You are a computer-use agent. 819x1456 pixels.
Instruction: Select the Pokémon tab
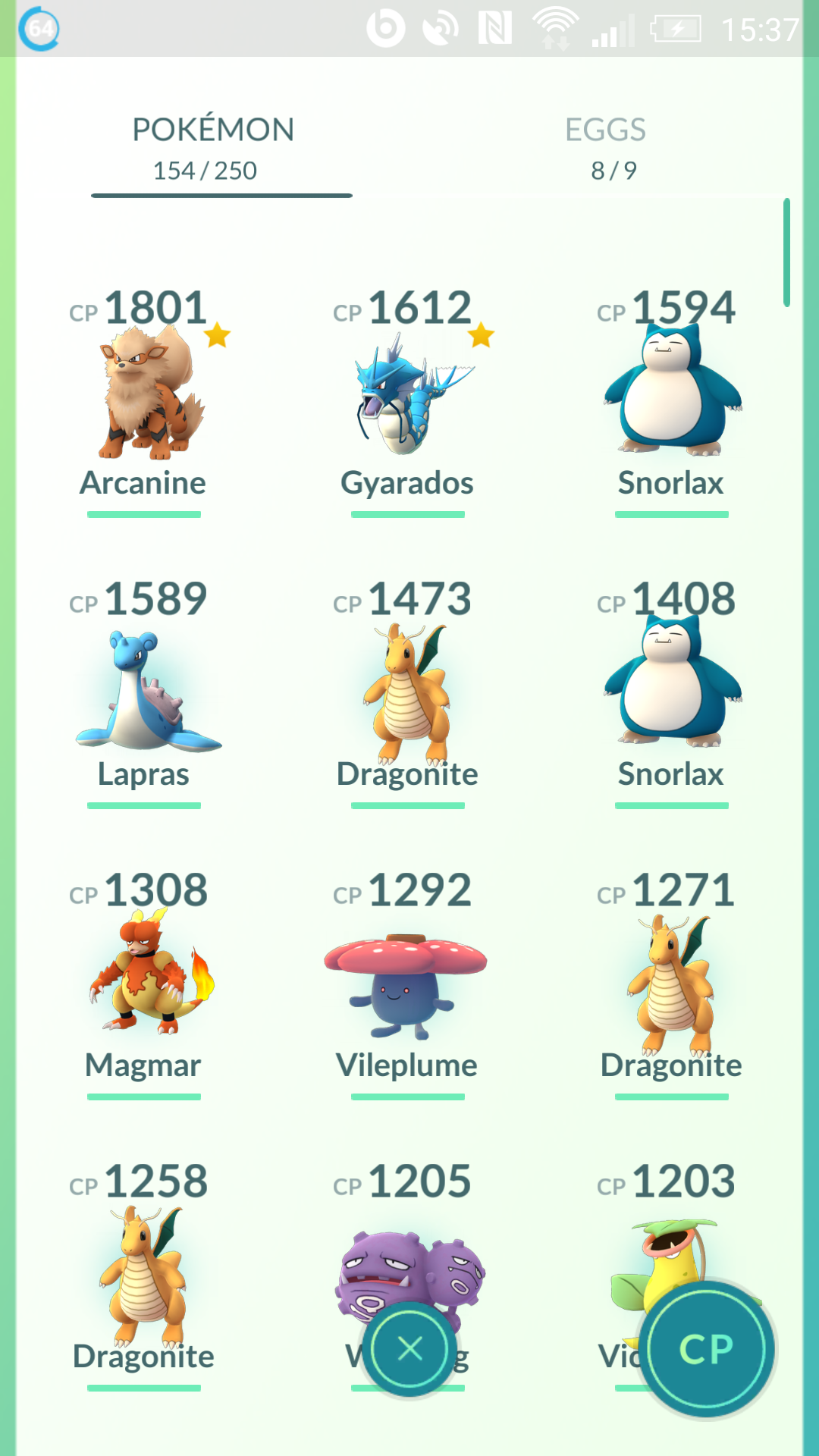pyautogui.click(x=213, y=149)
